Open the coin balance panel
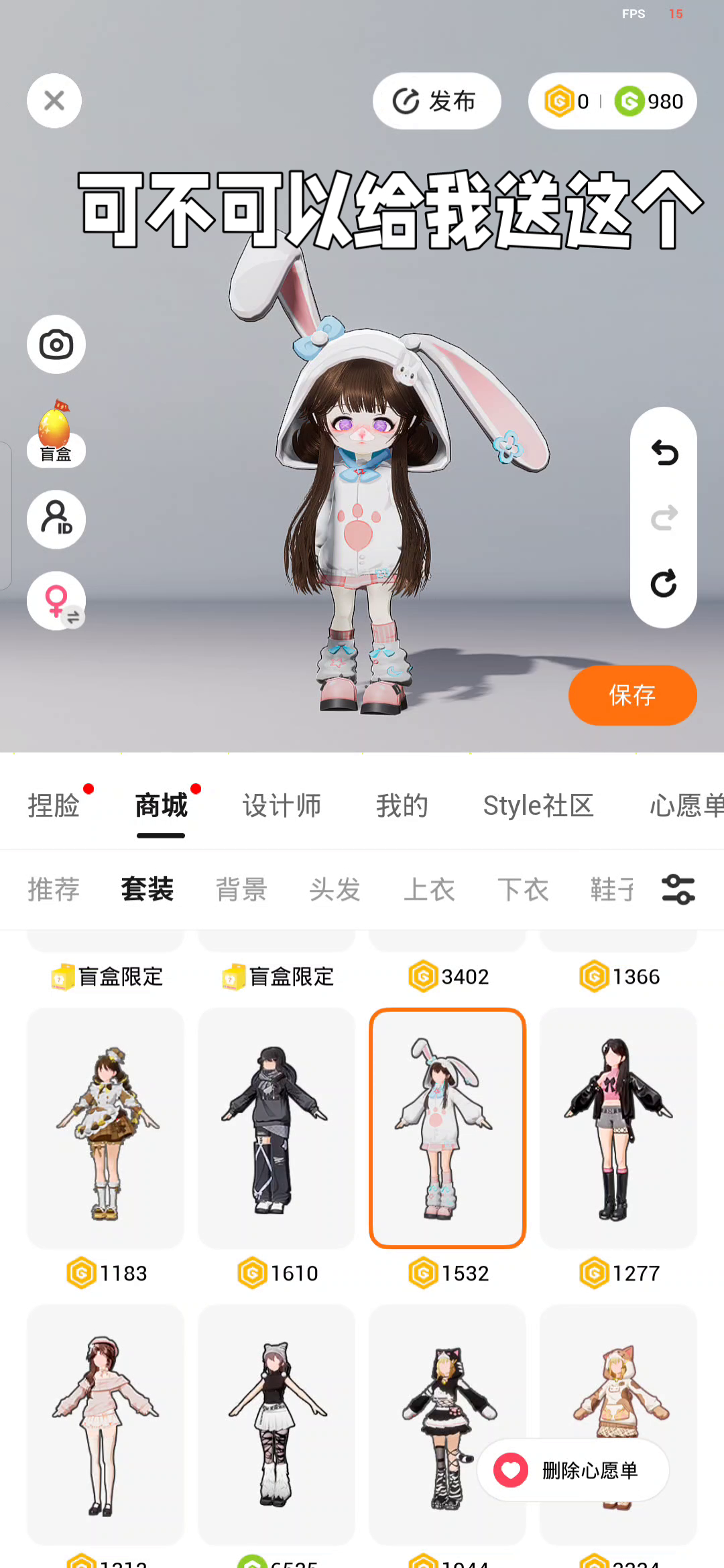Screen dimensions: 724x1568 612,101
